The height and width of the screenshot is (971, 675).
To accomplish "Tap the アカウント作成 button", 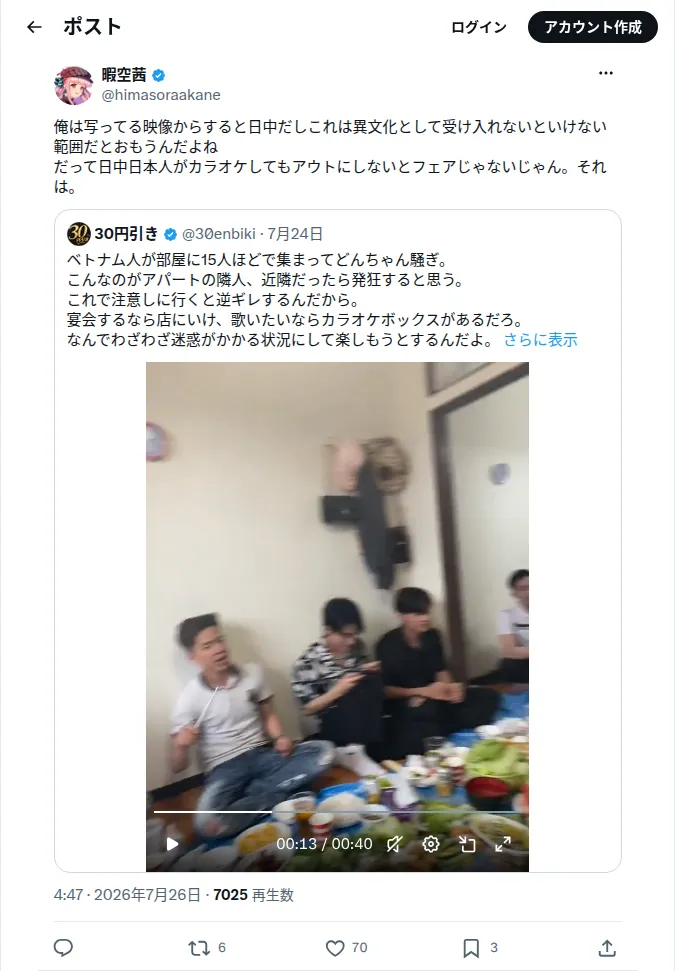I will click(x=593, y=27).
